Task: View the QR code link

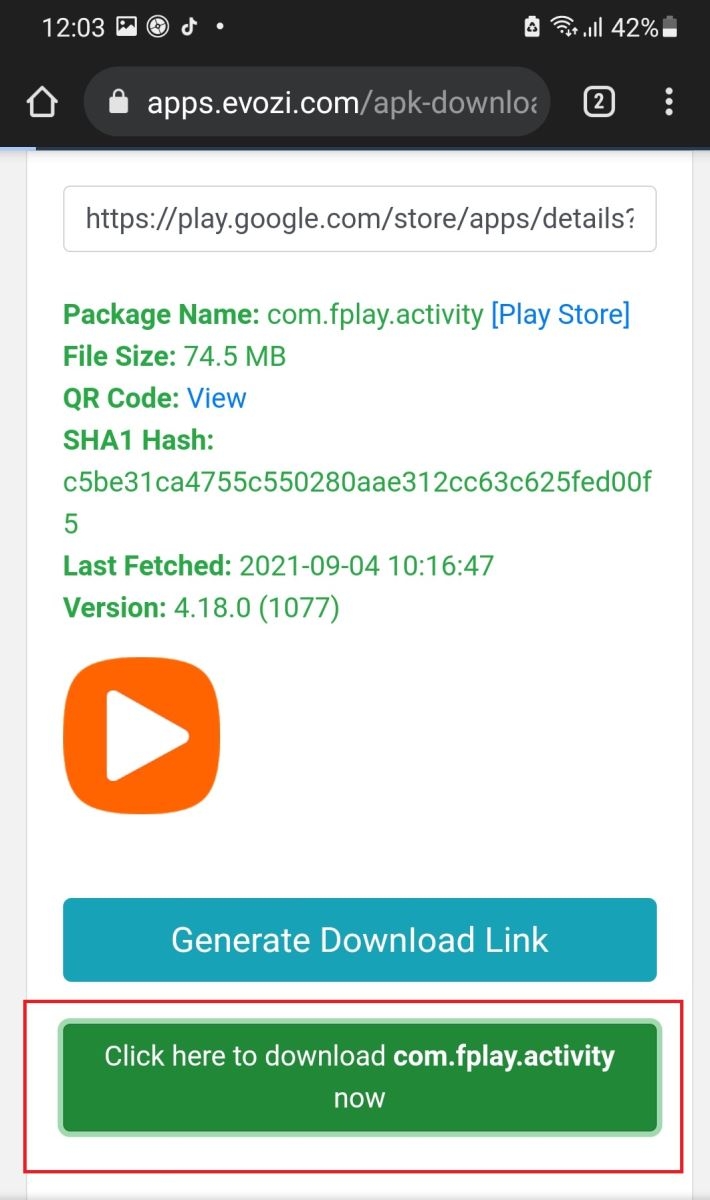Action: [216, 398]
